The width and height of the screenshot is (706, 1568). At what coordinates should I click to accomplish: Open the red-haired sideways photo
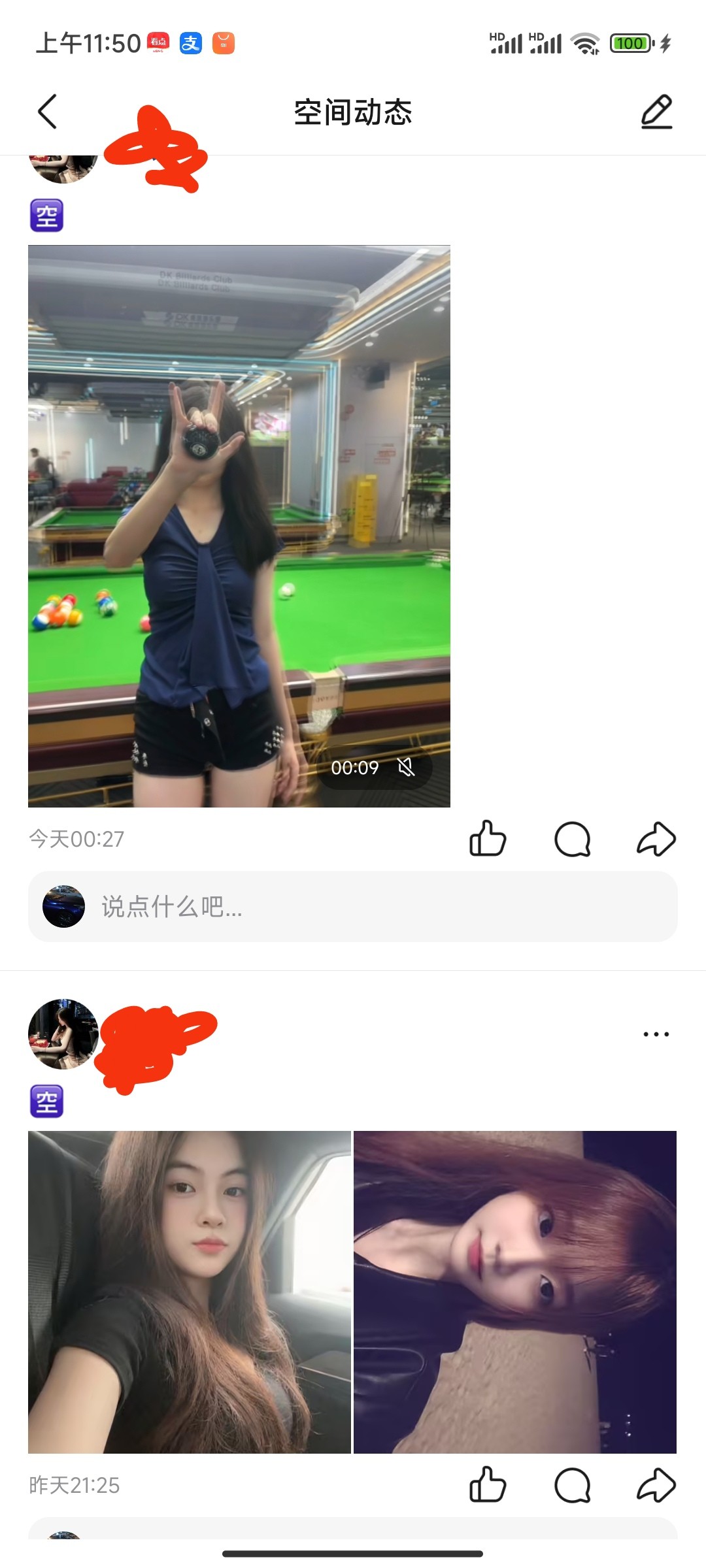point(515,1292)
